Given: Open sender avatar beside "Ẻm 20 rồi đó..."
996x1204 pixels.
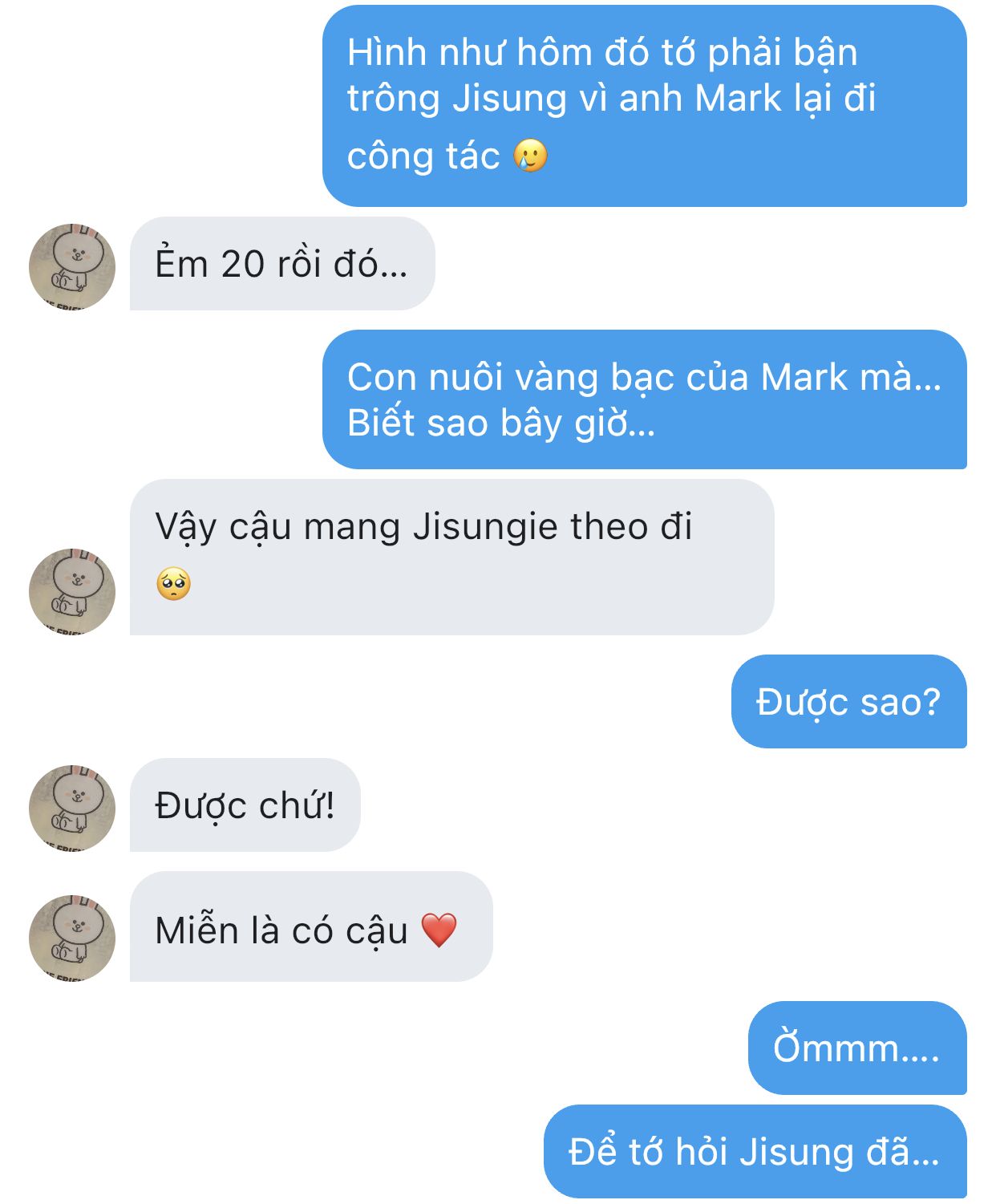Looking at the screenshot, I should (72, 266).
